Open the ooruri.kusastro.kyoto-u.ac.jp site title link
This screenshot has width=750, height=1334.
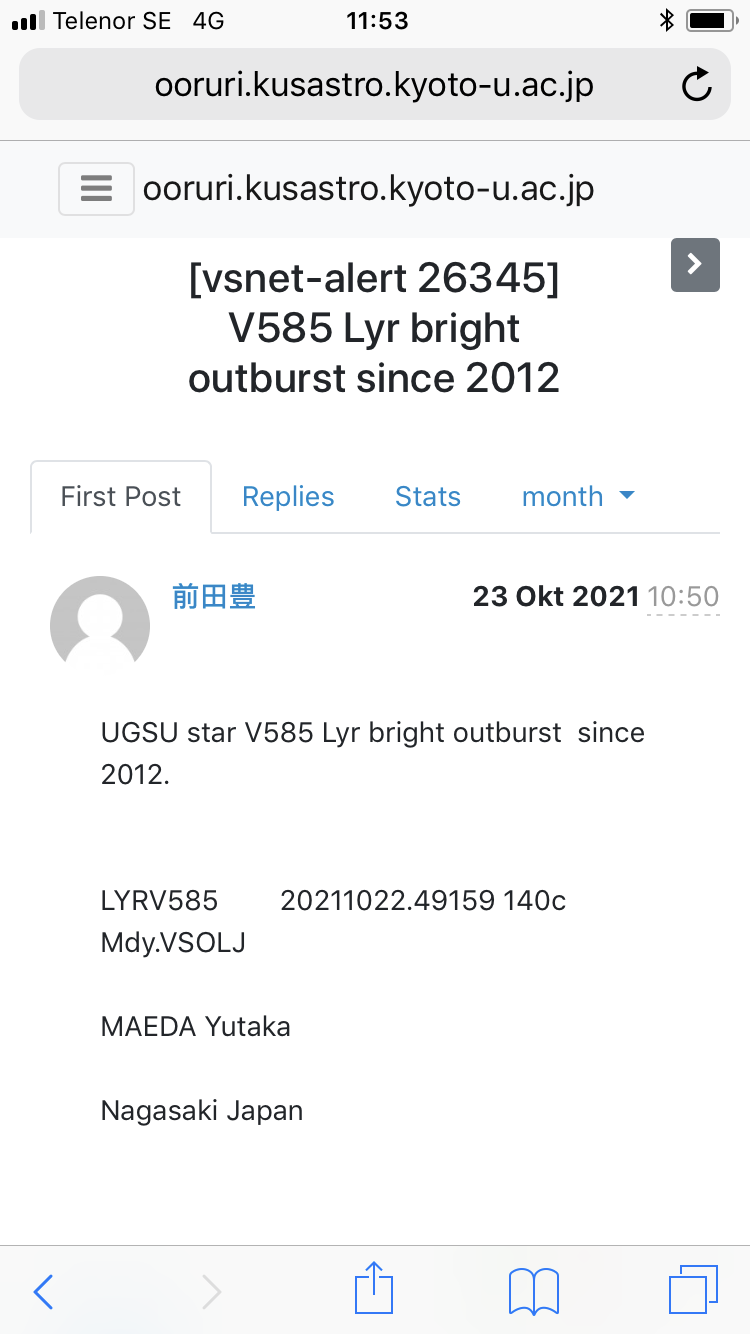pos(369,189)
